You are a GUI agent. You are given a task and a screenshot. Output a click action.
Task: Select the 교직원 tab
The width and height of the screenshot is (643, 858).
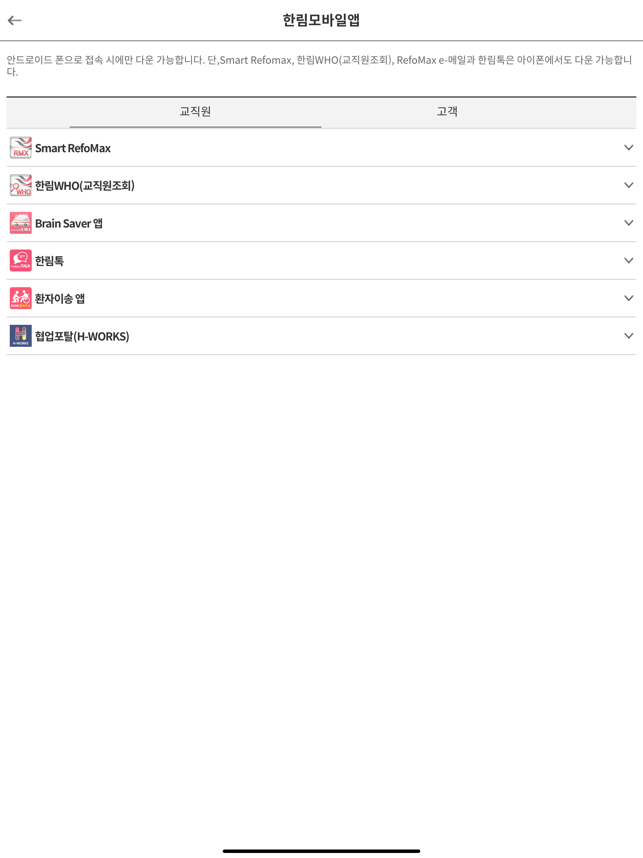pyautogui.click(x=195, y=112)
